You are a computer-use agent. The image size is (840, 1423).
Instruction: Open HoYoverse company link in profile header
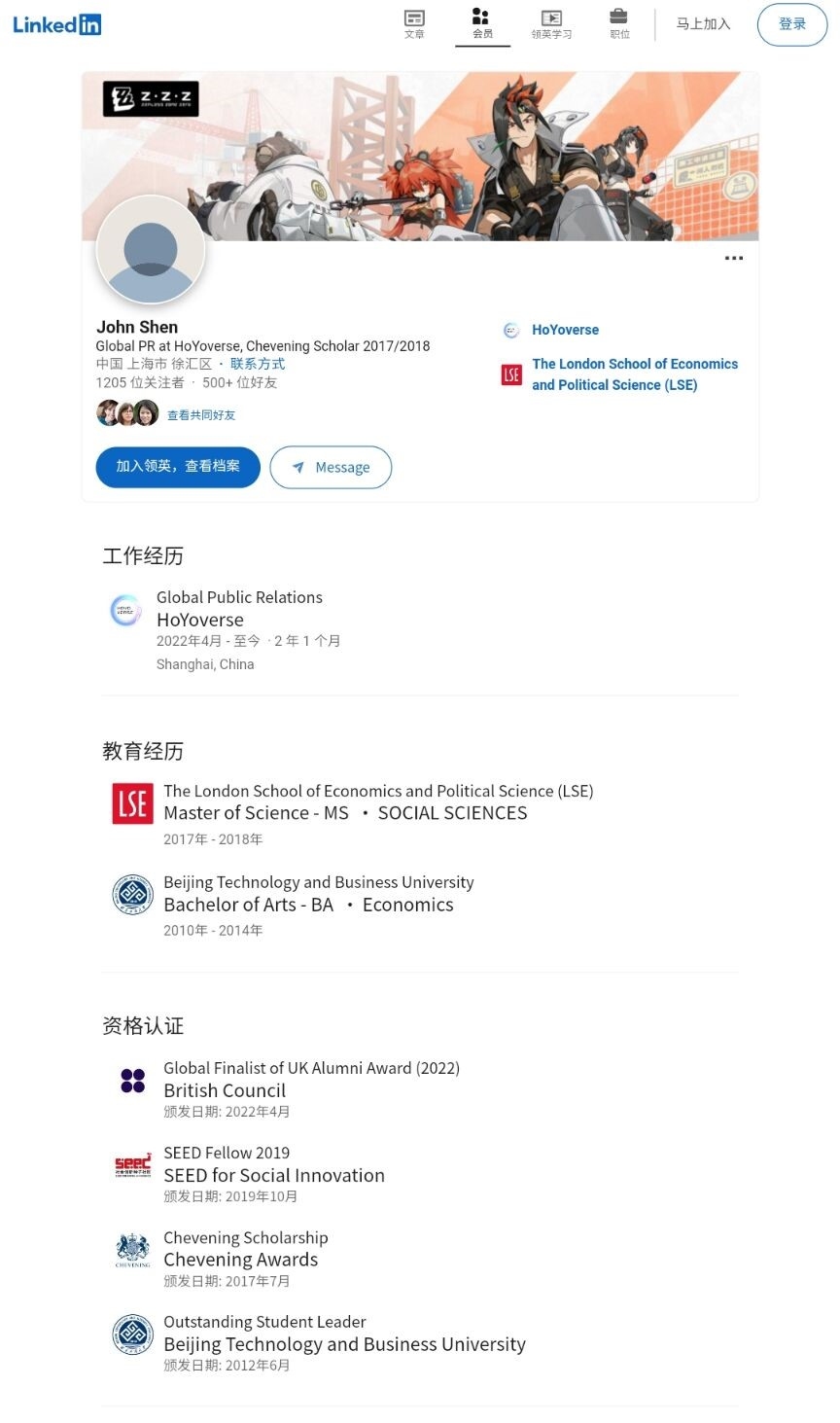pyautogui.click(x=565, y=330)
